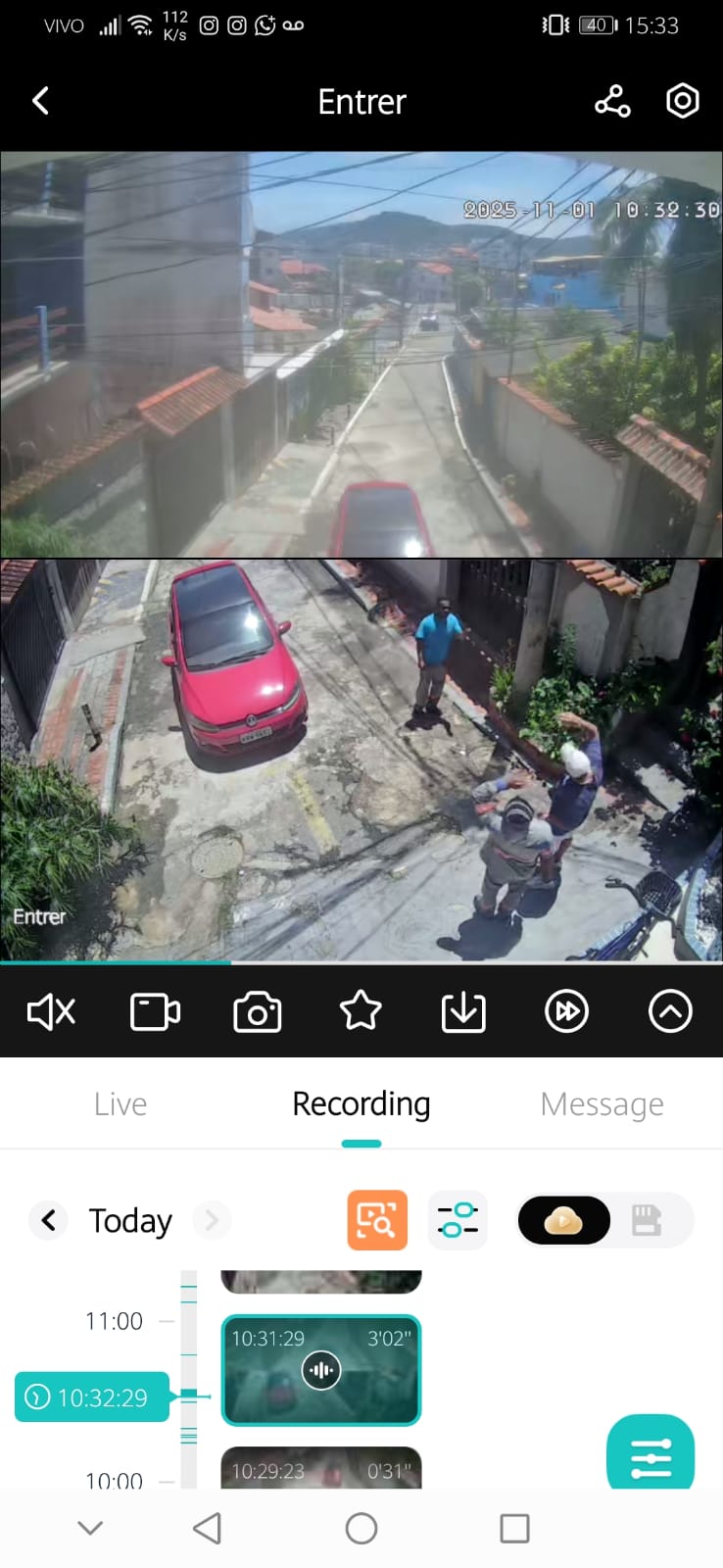Go back from the Entrer camera

pyautogui.click(x=41, y=101)
